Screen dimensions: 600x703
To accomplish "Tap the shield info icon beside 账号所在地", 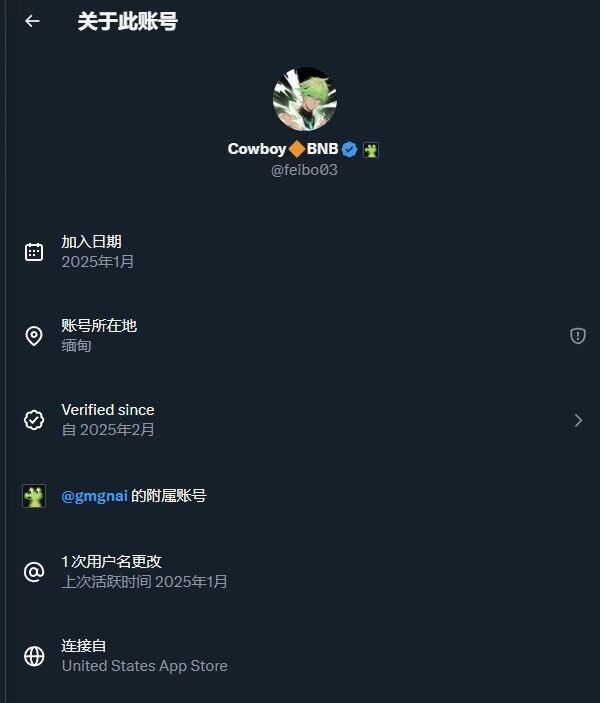I will [578, 336].
